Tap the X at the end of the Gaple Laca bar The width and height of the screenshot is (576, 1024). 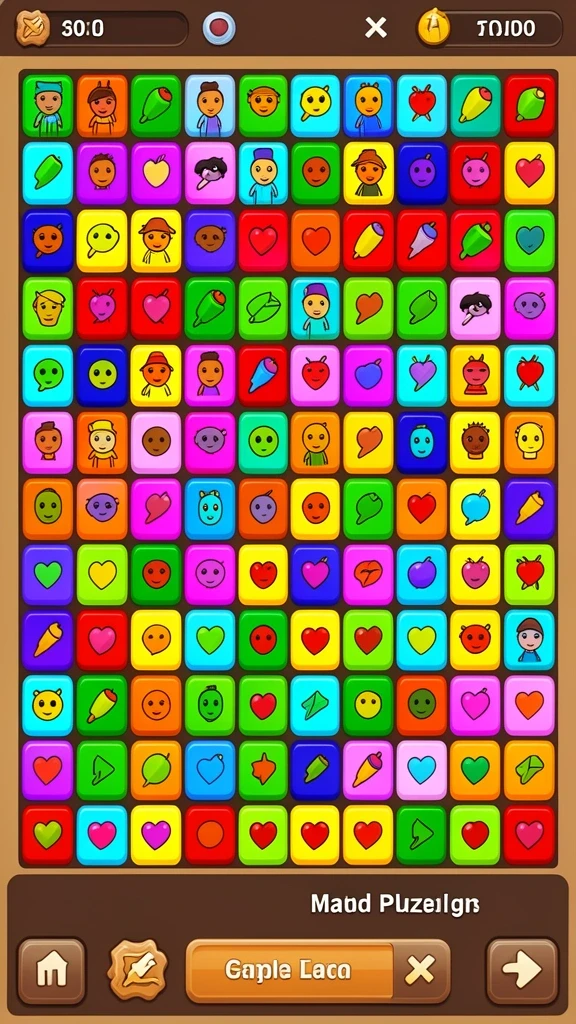421,970
